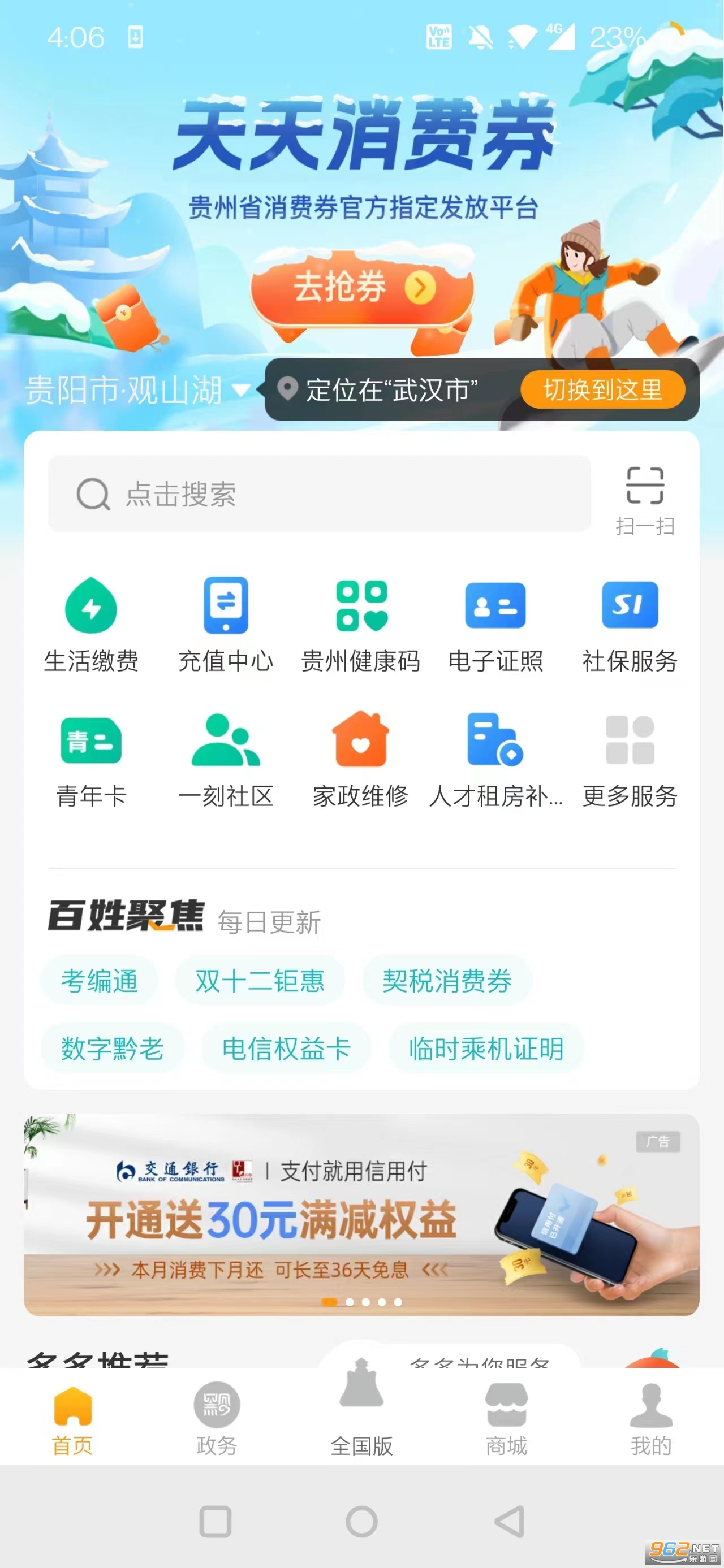The width and height of the screenshot is (724, 1568).
Task: Select the 临时乘机证明 chip
Action: coord(486,1049)
